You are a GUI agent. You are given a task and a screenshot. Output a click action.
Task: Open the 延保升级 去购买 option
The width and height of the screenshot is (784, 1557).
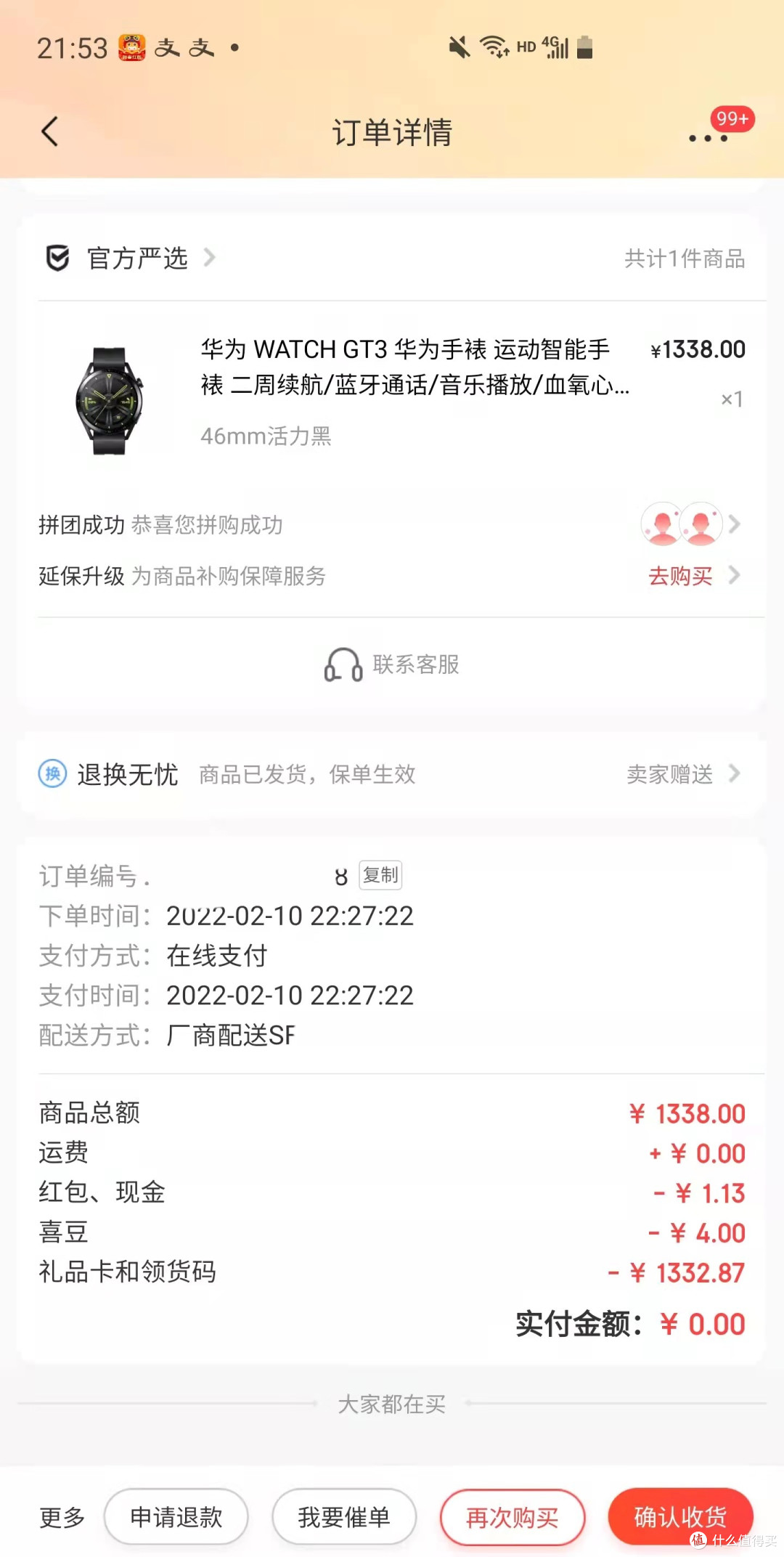click(x=681, y=576)
